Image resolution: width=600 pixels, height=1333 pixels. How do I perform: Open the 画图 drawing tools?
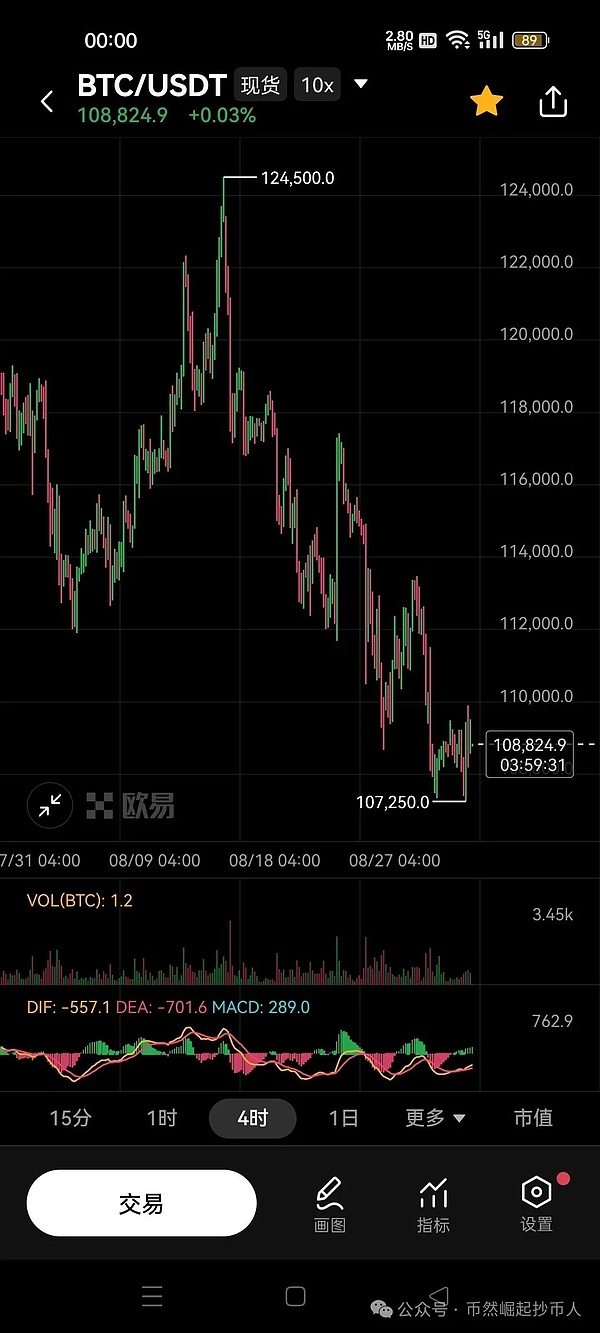pos(330,1203)
